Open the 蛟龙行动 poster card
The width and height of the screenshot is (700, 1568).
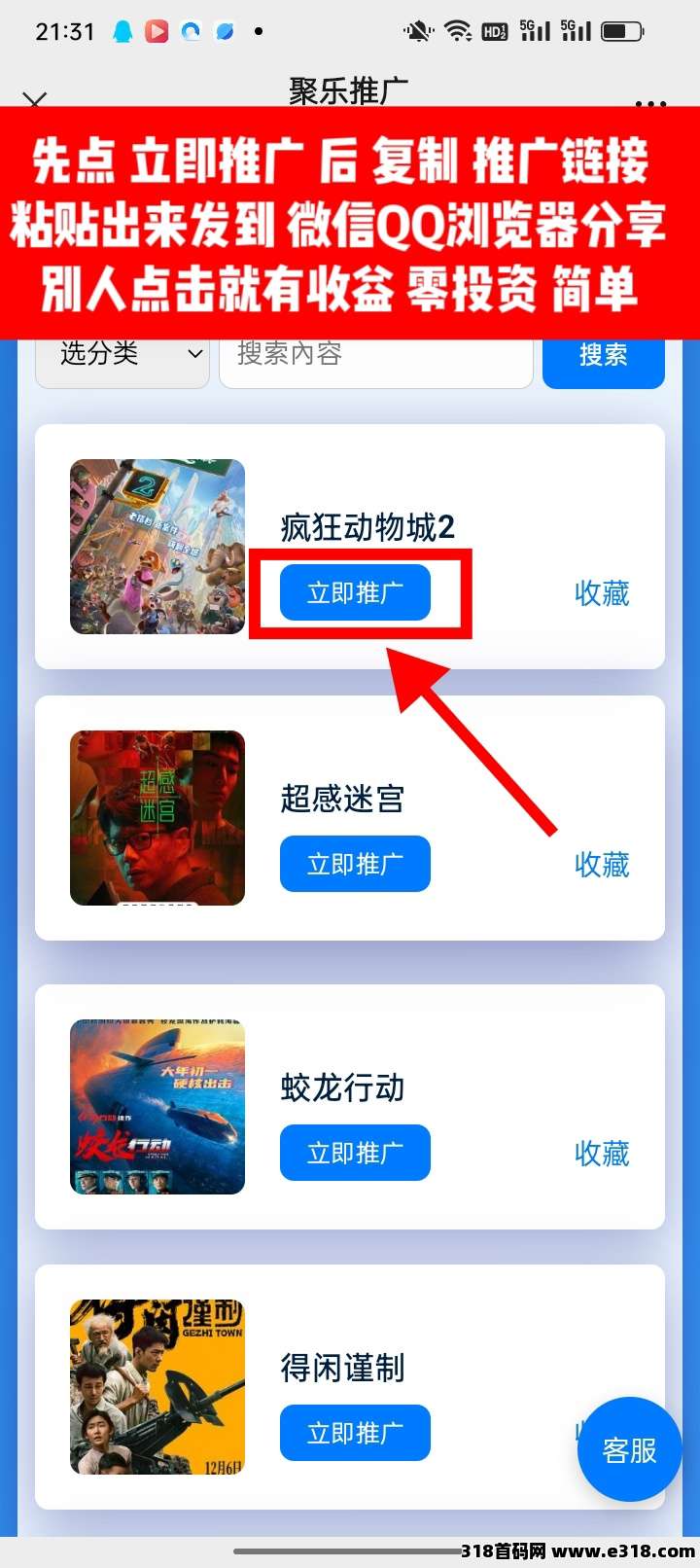point(157,1107)
